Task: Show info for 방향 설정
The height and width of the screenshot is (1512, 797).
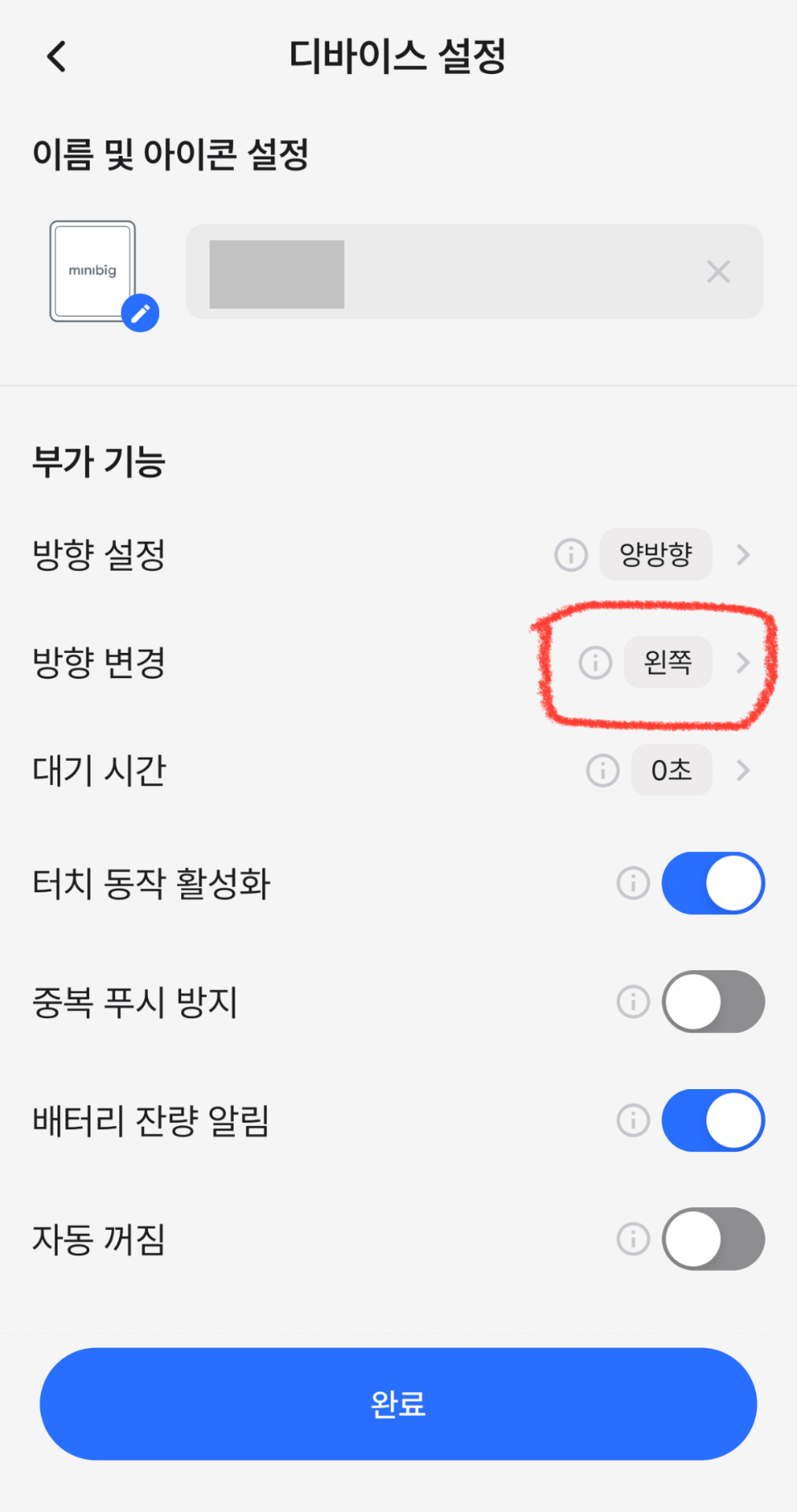Action: (571, 554)
